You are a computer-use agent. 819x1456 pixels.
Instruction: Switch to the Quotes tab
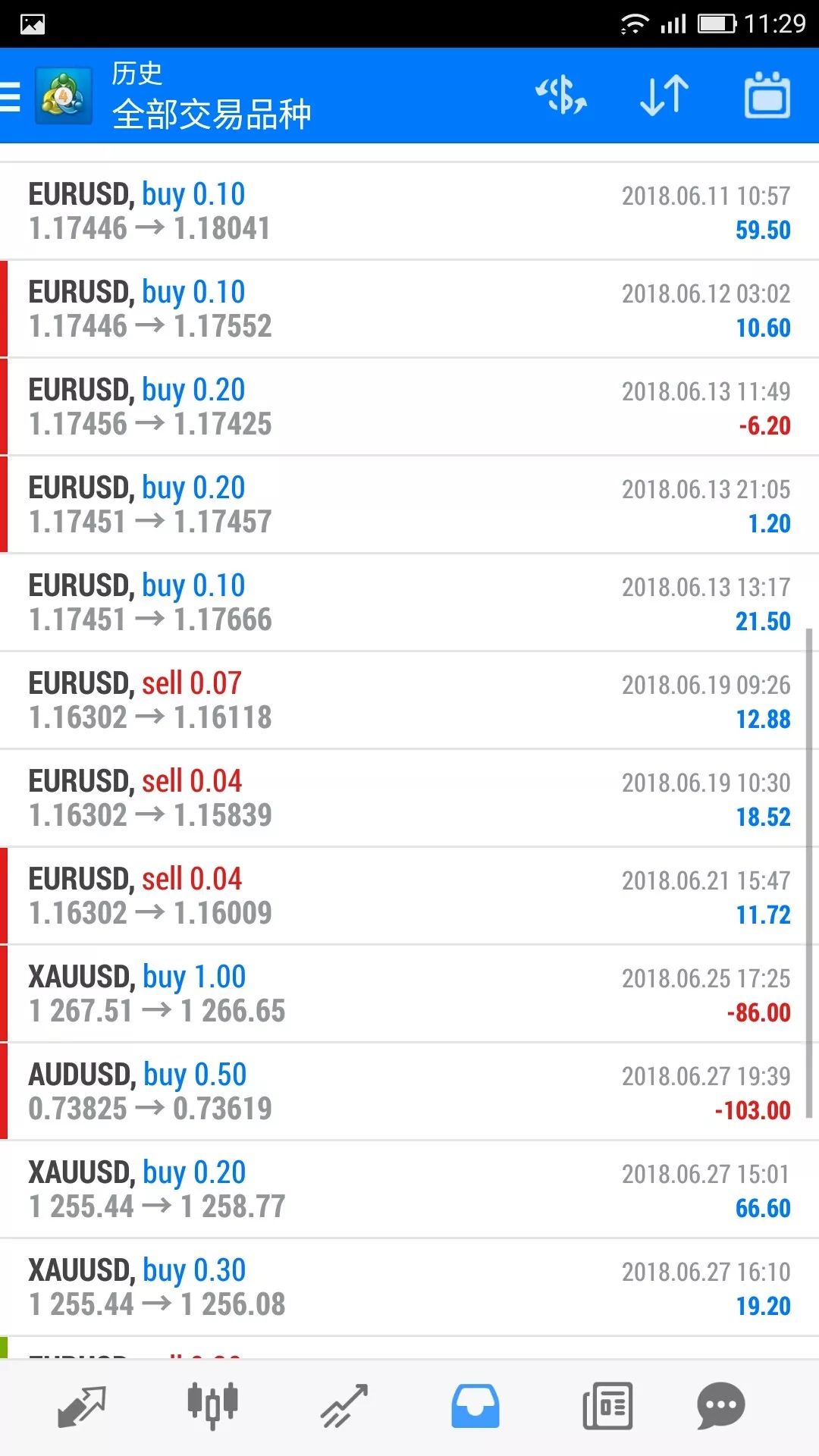point(82,1407)
